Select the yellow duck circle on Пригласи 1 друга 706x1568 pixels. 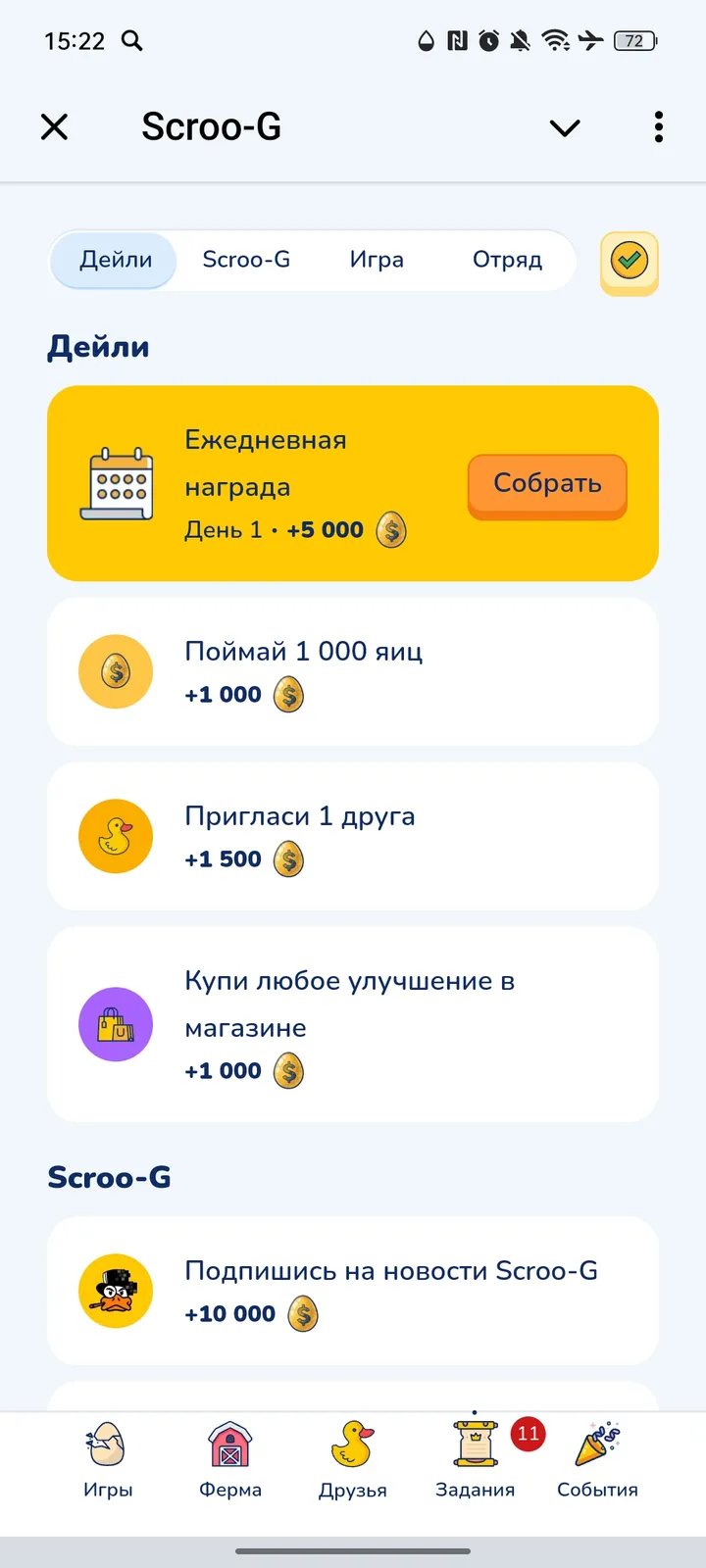[x=116, y=836]
